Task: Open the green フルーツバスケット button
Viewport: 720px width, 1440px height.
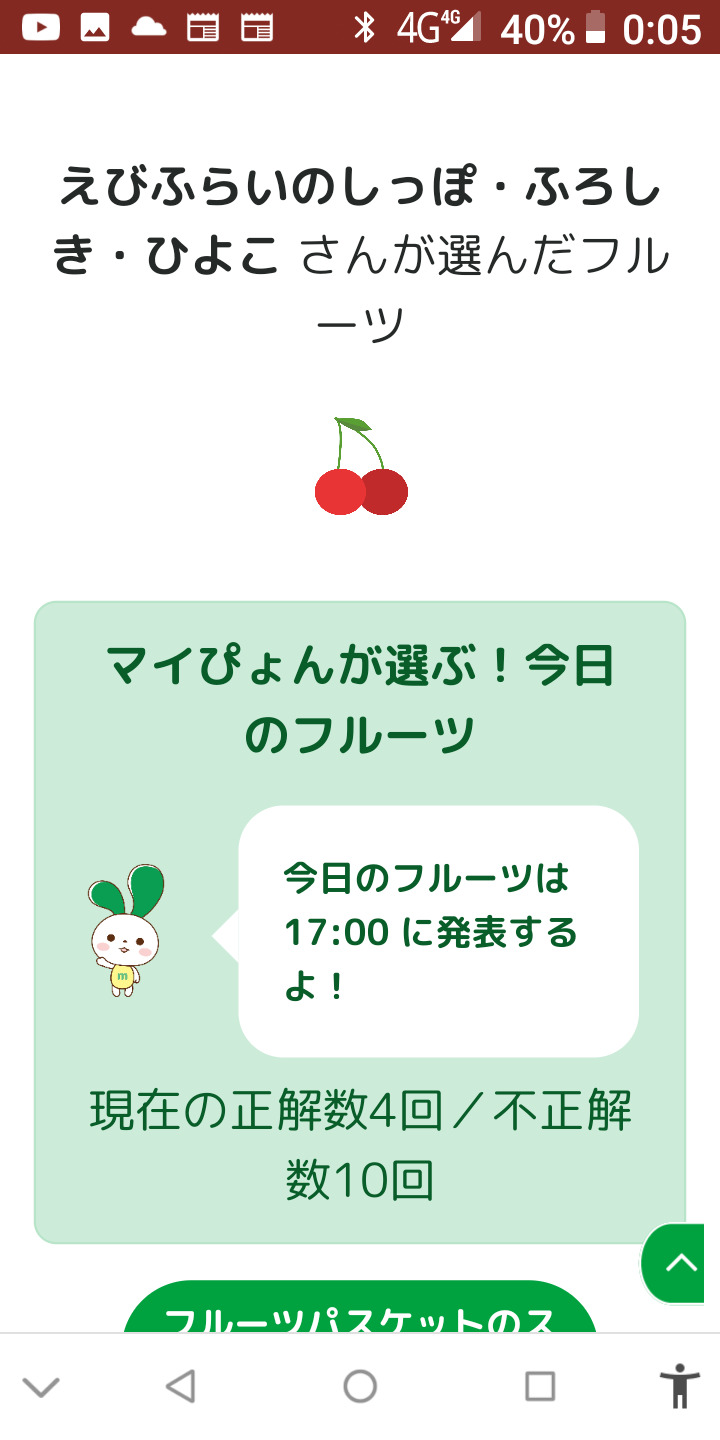Action: pyautogui.click(x=360, y=1307)
